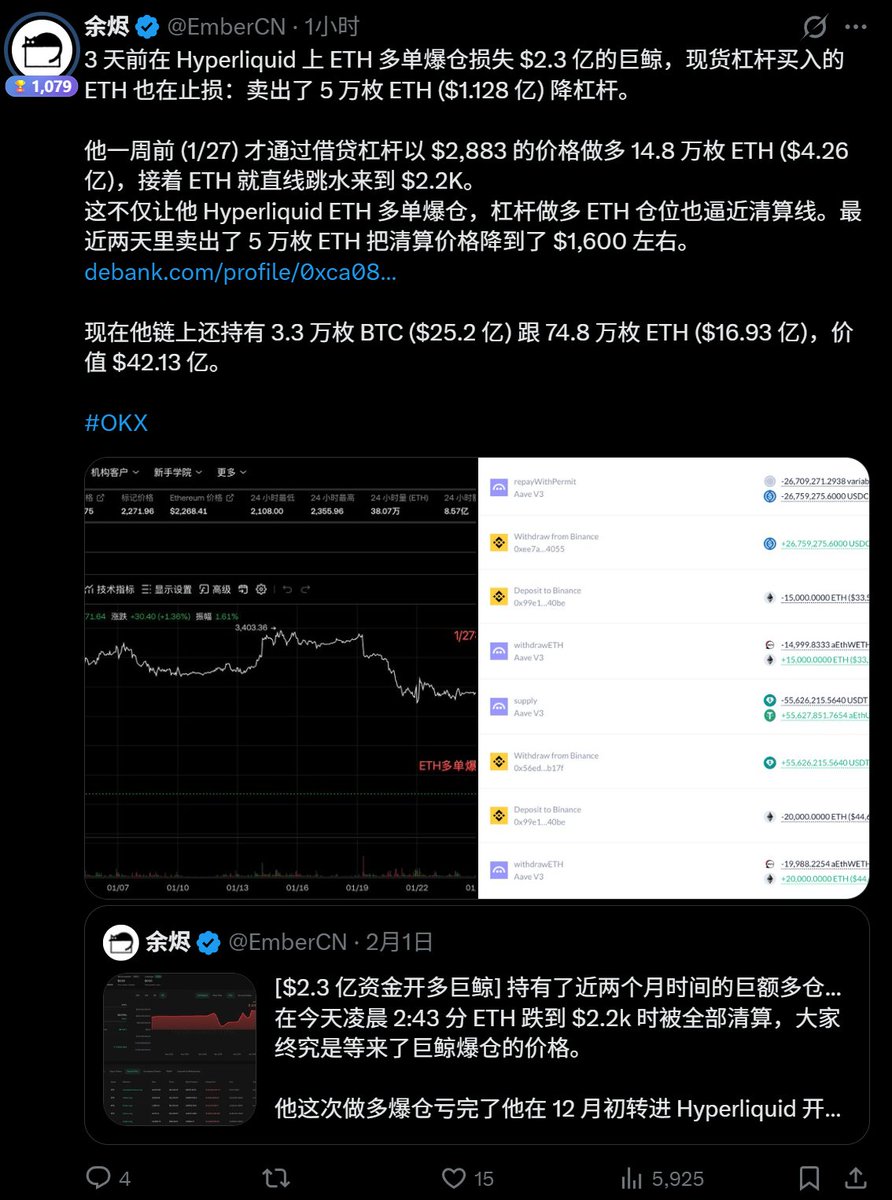Share this post
Screen dimensions: 892x1200
pos(855,1177)
